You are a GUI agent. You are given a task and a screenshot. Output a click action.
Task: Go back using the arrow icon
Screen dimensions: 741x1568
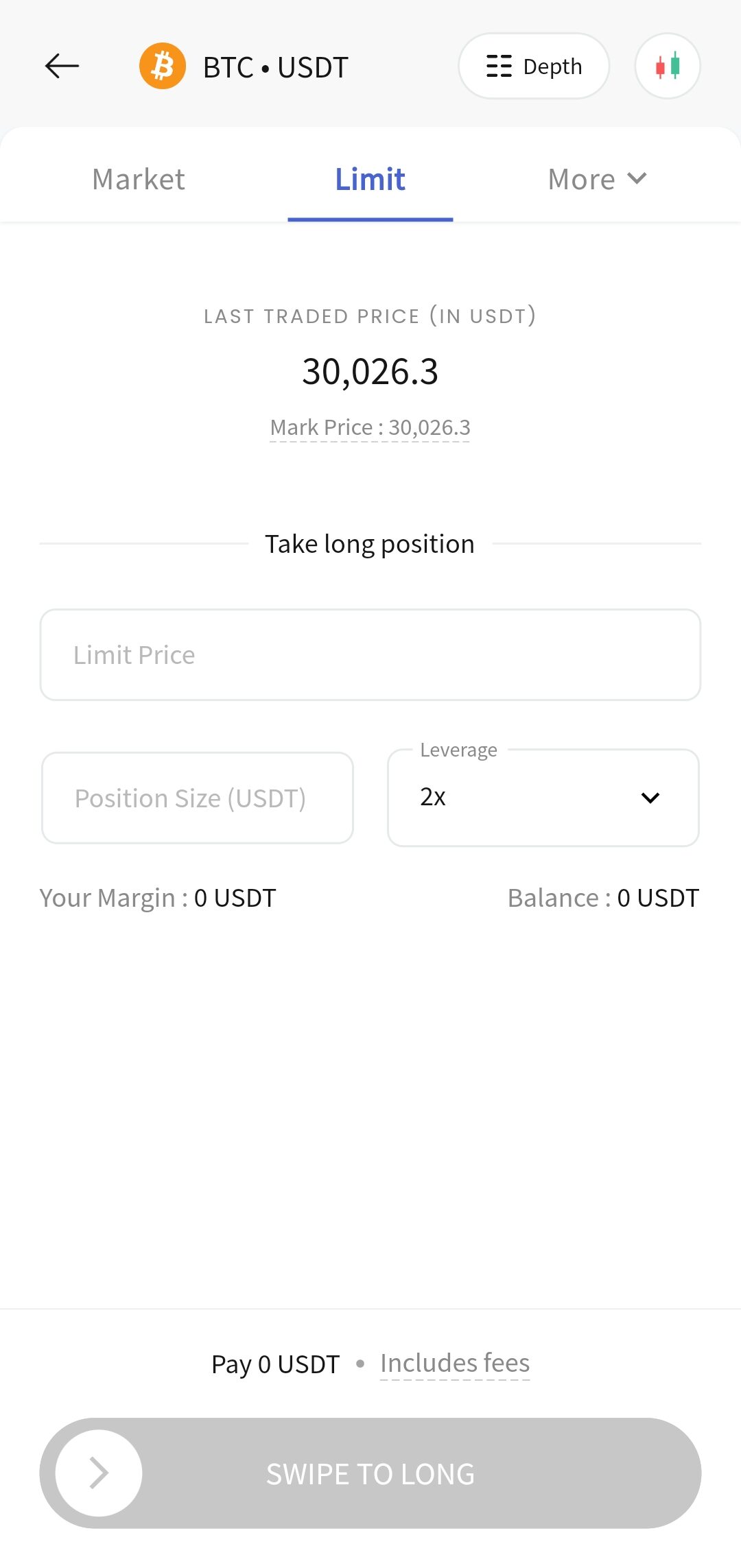pos(62,67)
